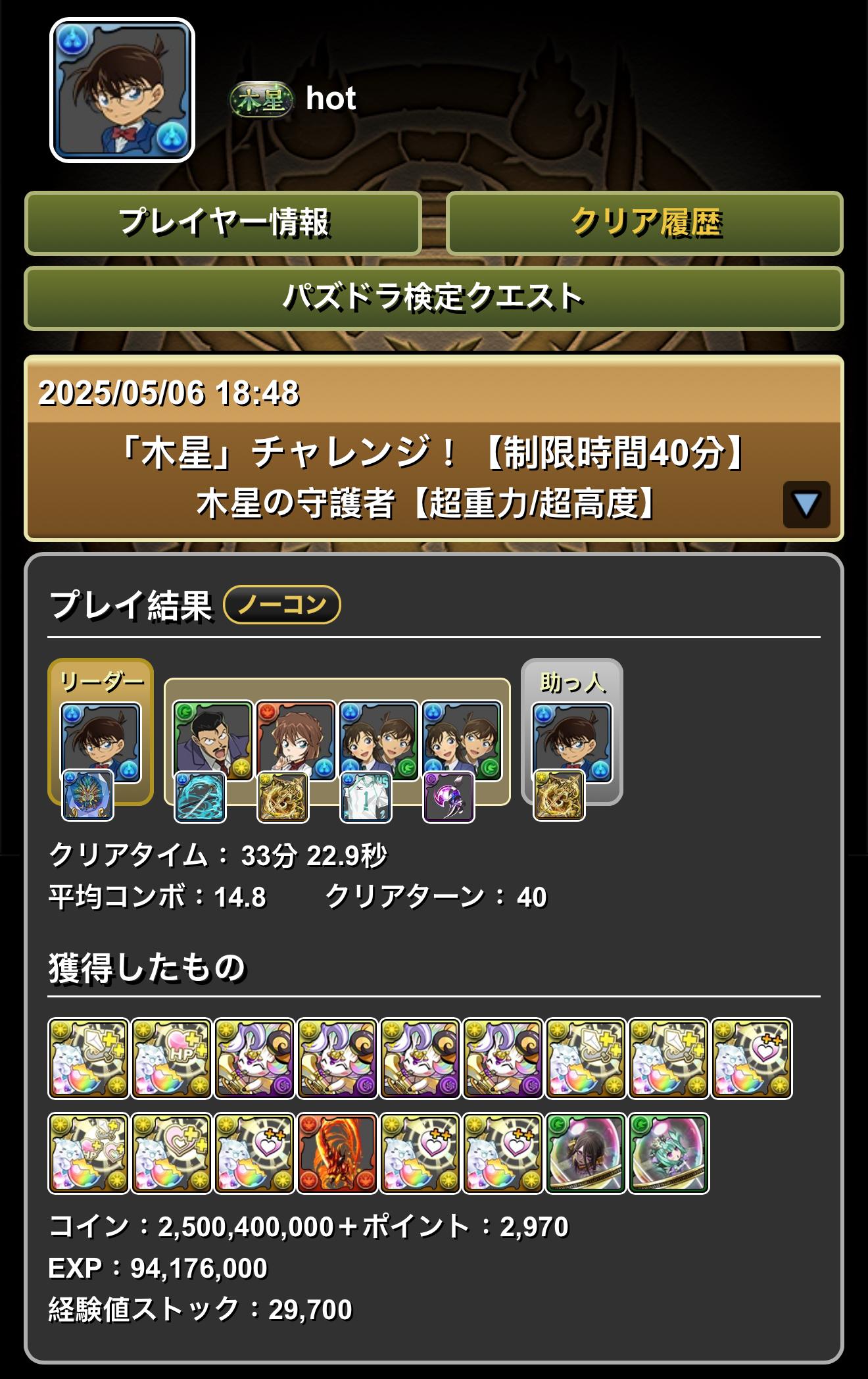
Task: Expand the dungeon history dropdown arrow
Action: coord(806,505)
